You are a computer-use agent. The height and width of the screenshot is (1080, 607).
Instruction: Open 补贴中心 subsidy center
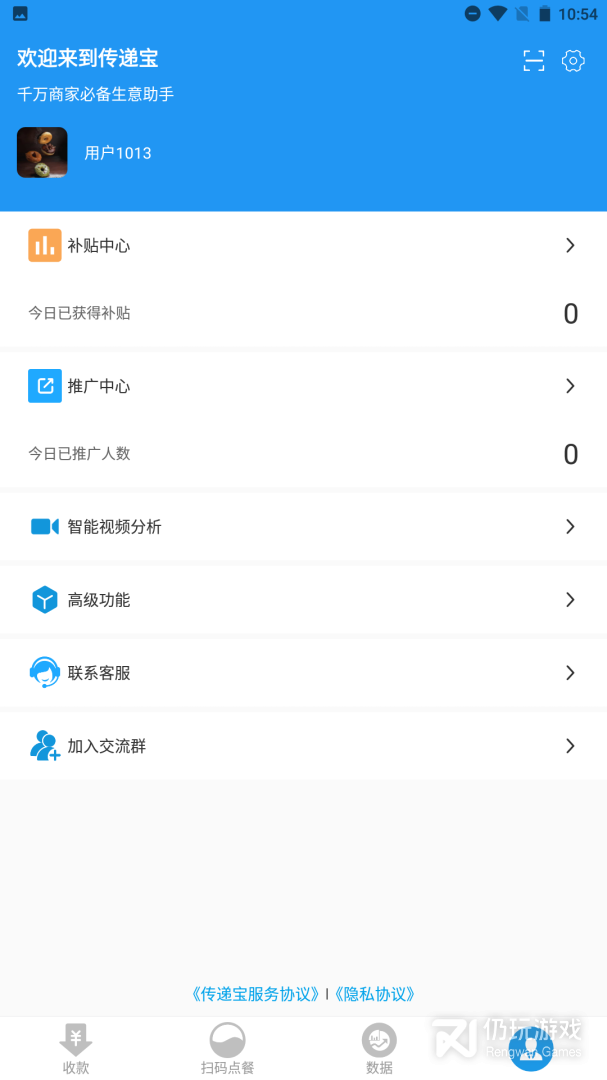click(303, 245)
